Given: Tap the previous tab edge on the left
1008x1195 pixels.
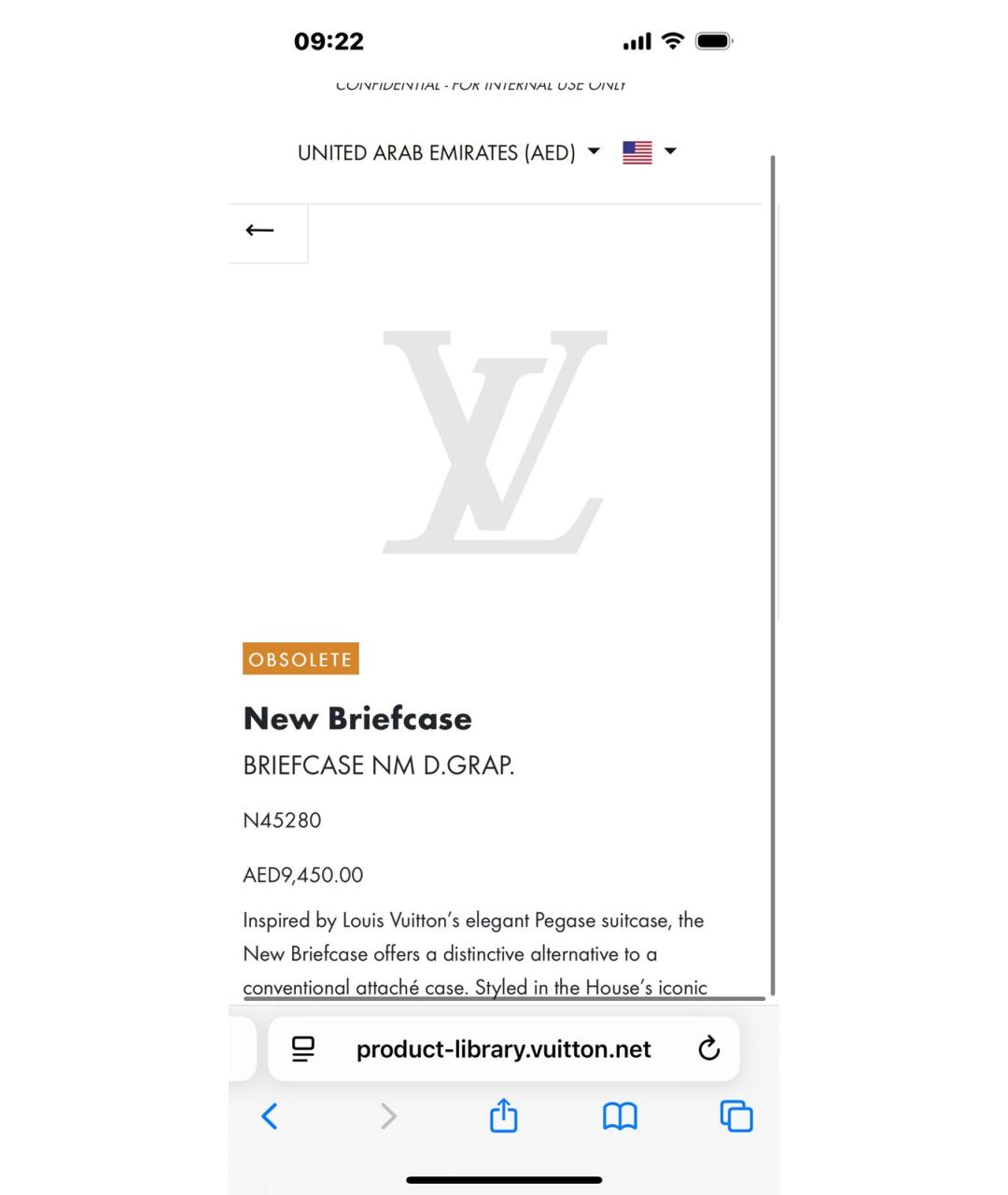Looking at the screenshot, I should click(246, 1048).
